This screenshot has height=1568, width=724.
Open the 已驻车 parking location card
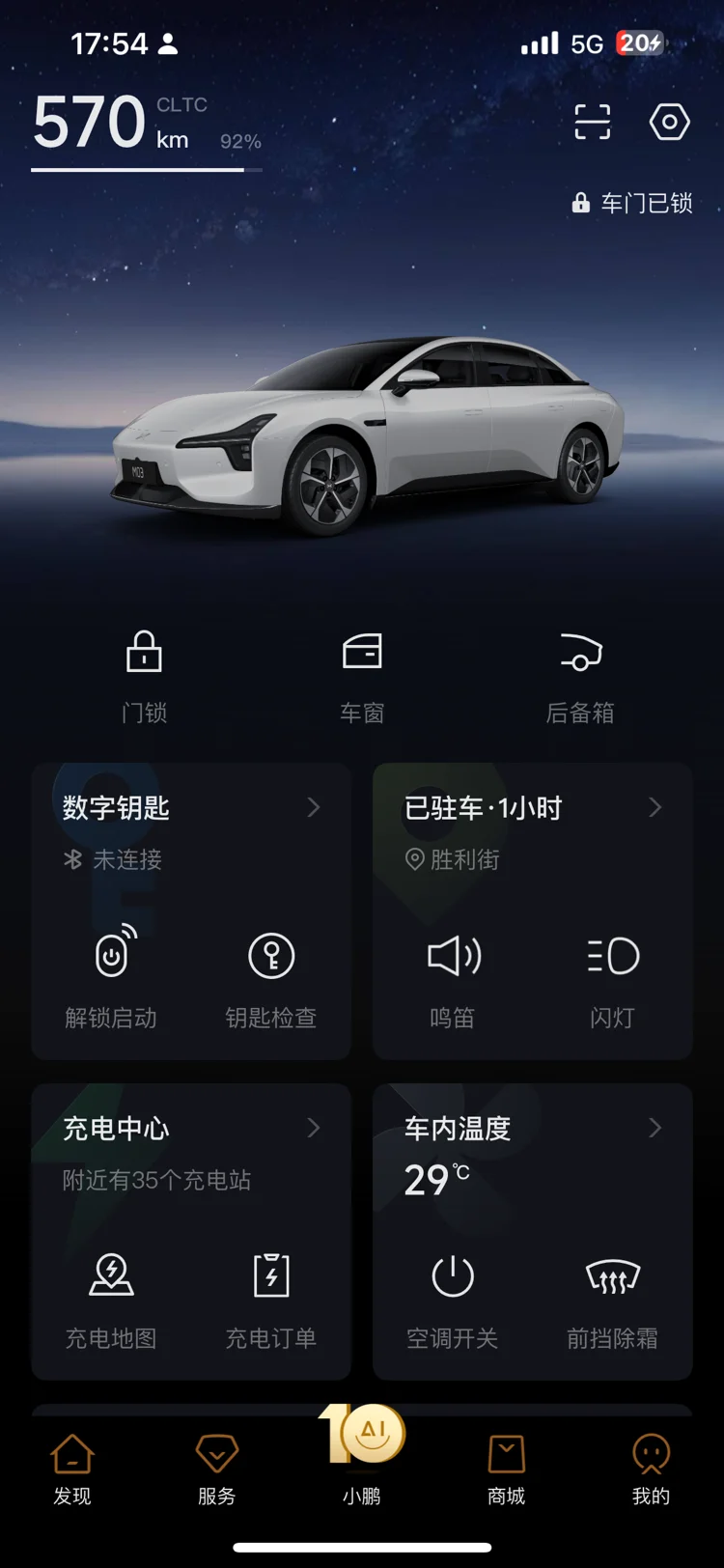[533, 808]
